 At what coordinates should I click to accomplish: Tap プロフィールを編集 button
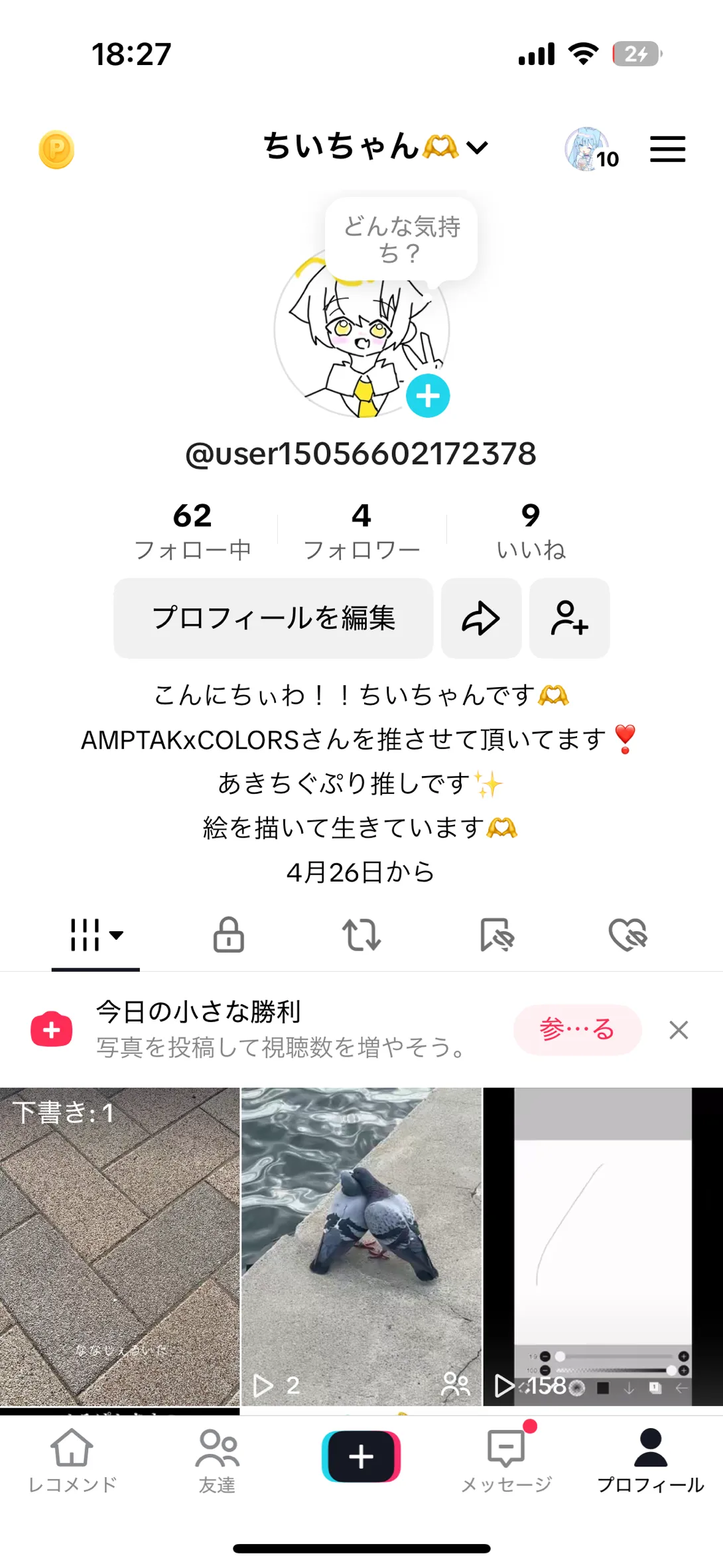273,618
